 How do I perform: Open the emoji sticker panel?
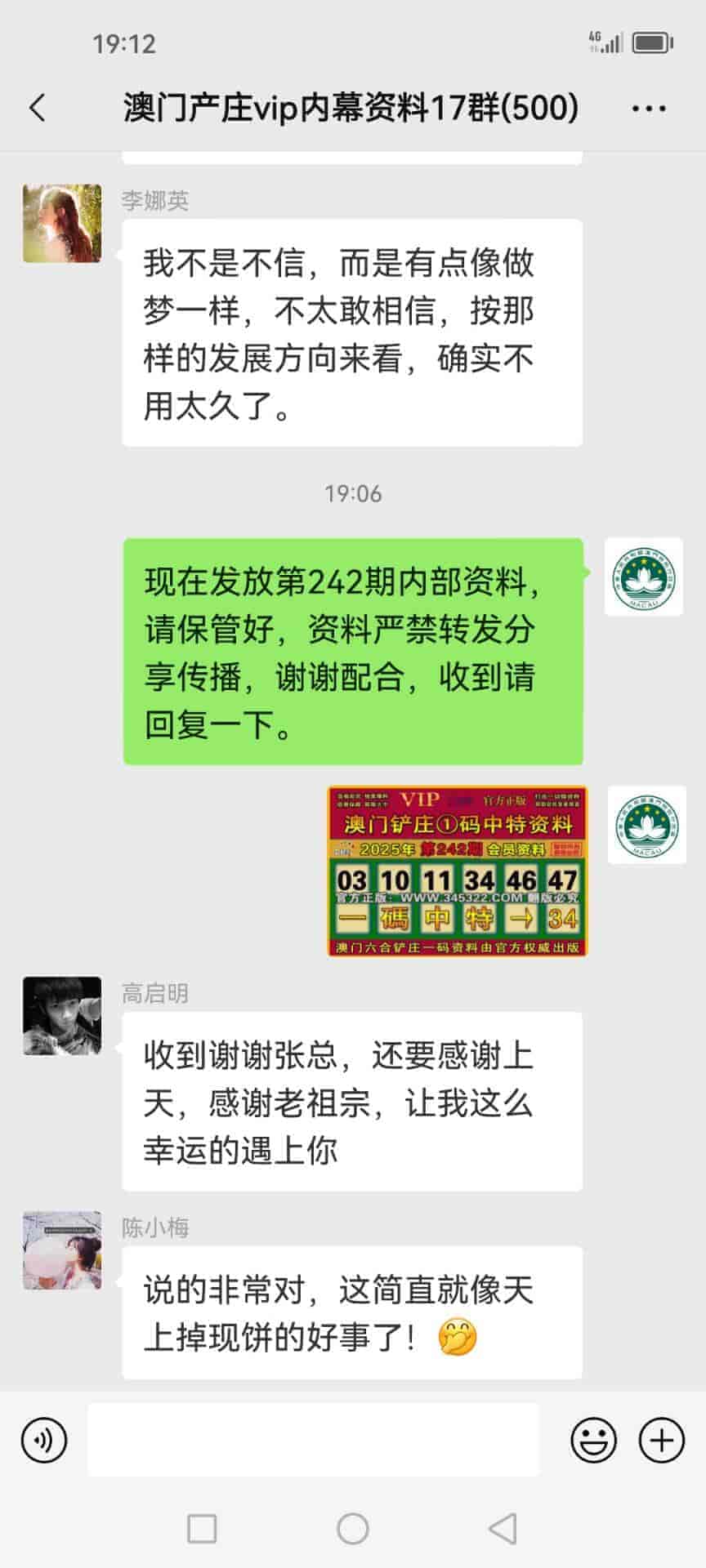pyautogui.click(x=593, y=1440)
